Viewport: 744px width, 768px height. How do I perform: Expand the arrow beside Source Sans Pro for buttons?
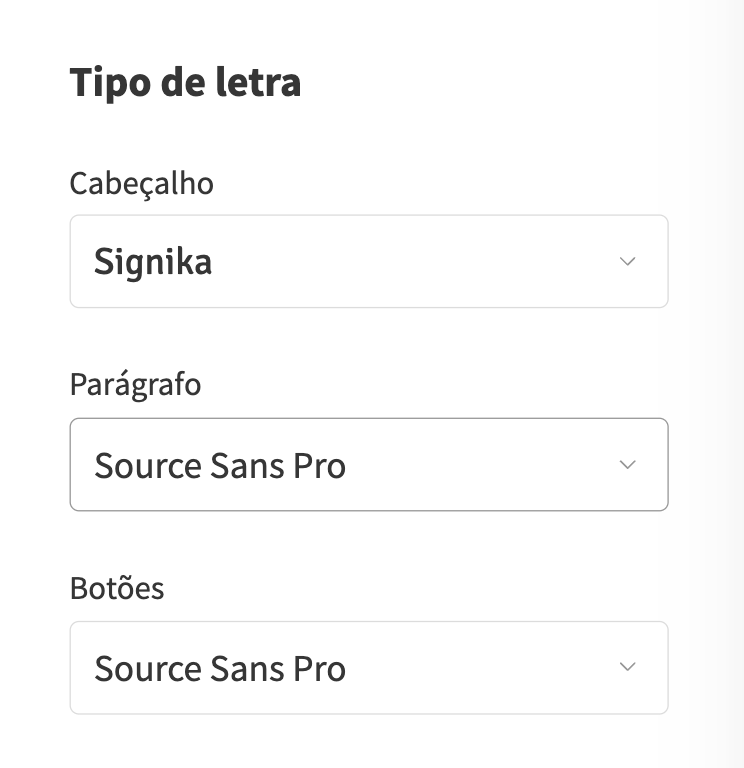pos(626,667)
